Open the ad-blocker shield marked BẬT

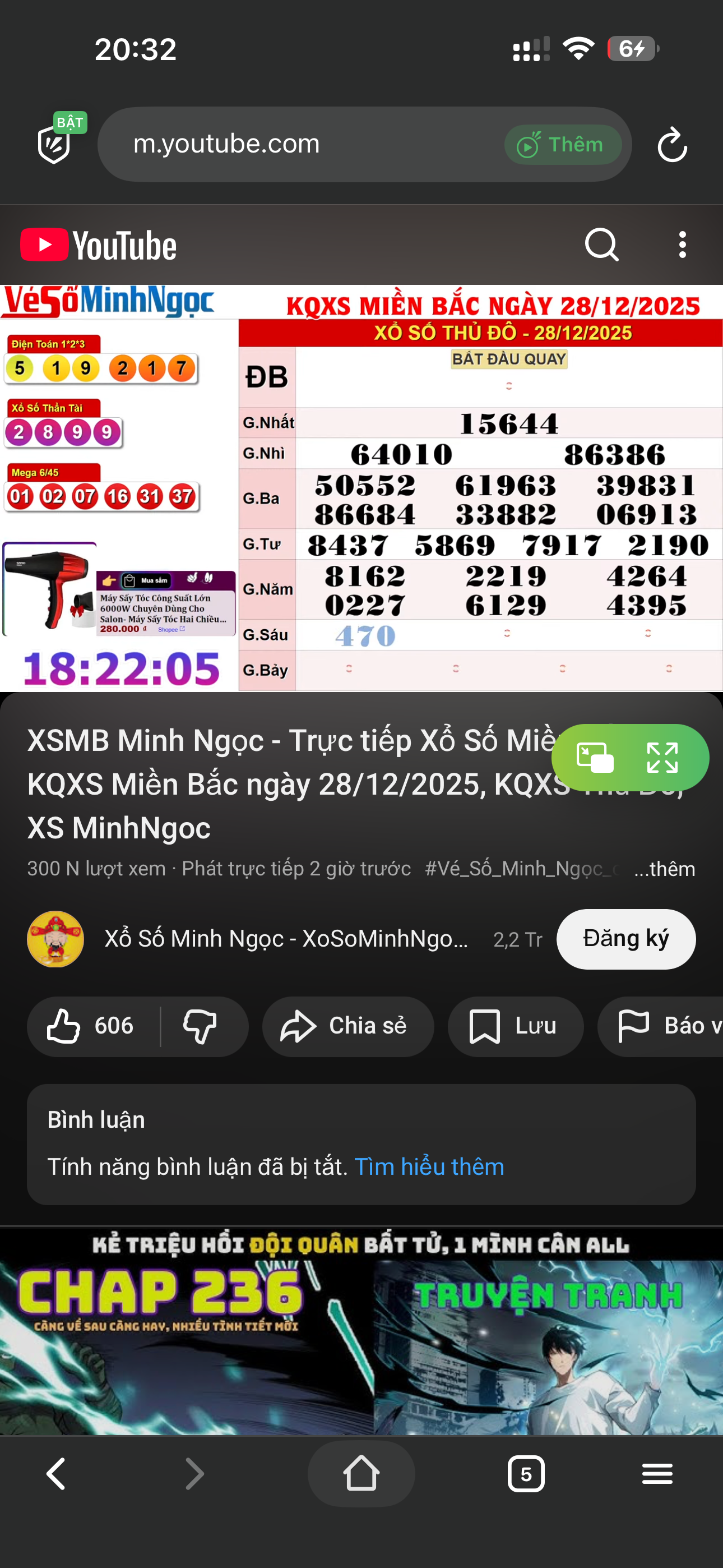tap(55, 143)
